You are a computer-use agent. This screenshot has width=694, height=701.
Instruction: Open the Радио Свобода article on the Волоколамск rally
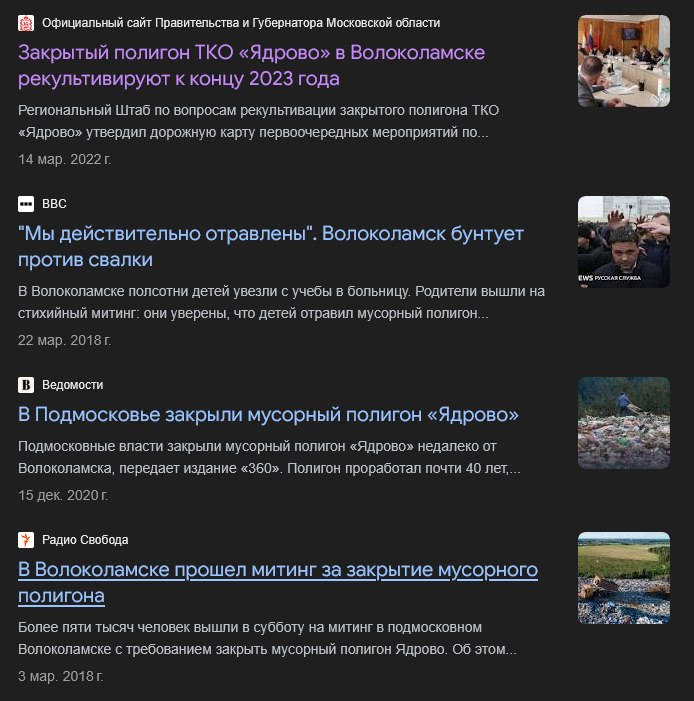tap(278, 582)
